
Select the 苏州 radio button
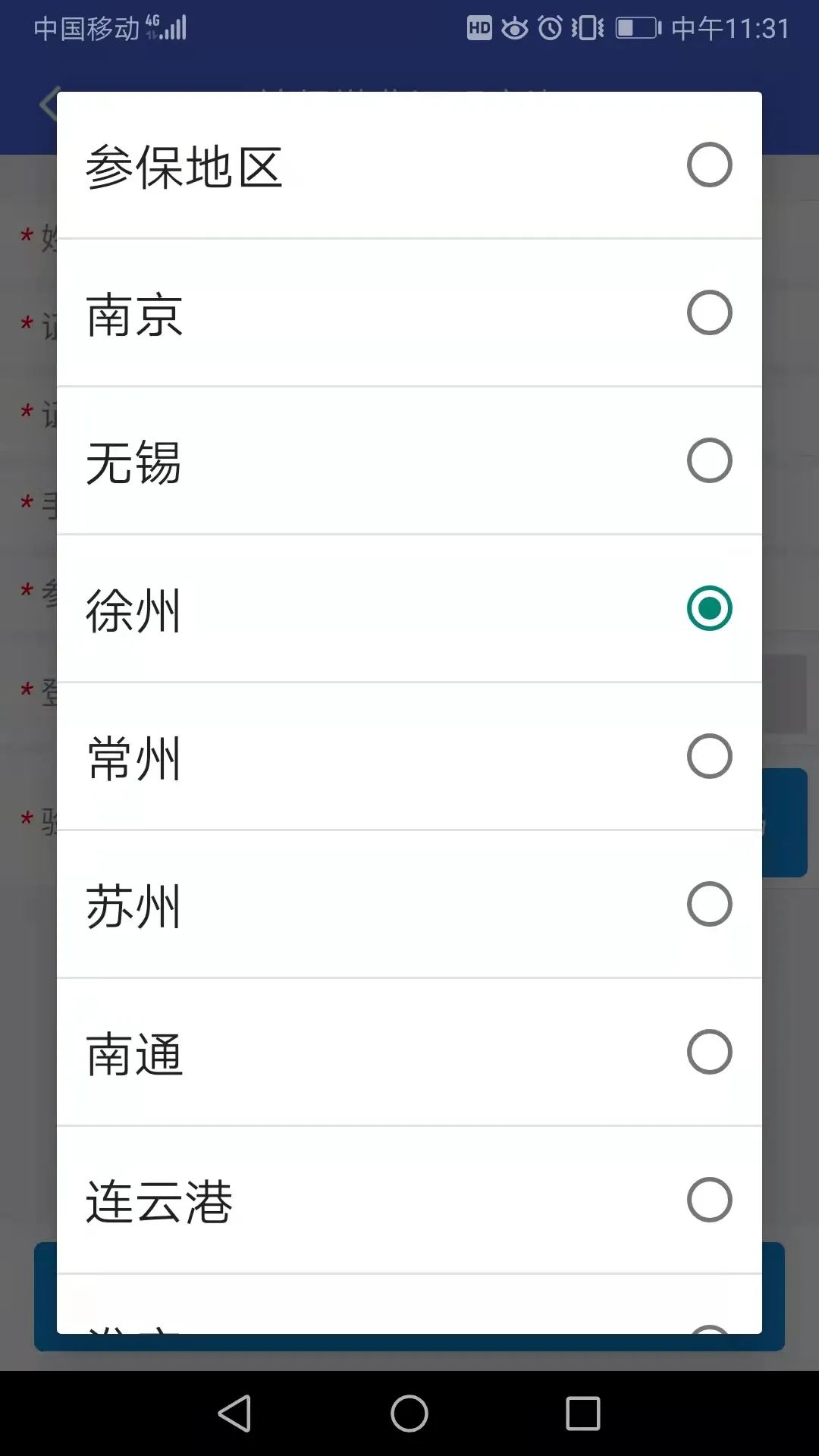coord(709,904)
